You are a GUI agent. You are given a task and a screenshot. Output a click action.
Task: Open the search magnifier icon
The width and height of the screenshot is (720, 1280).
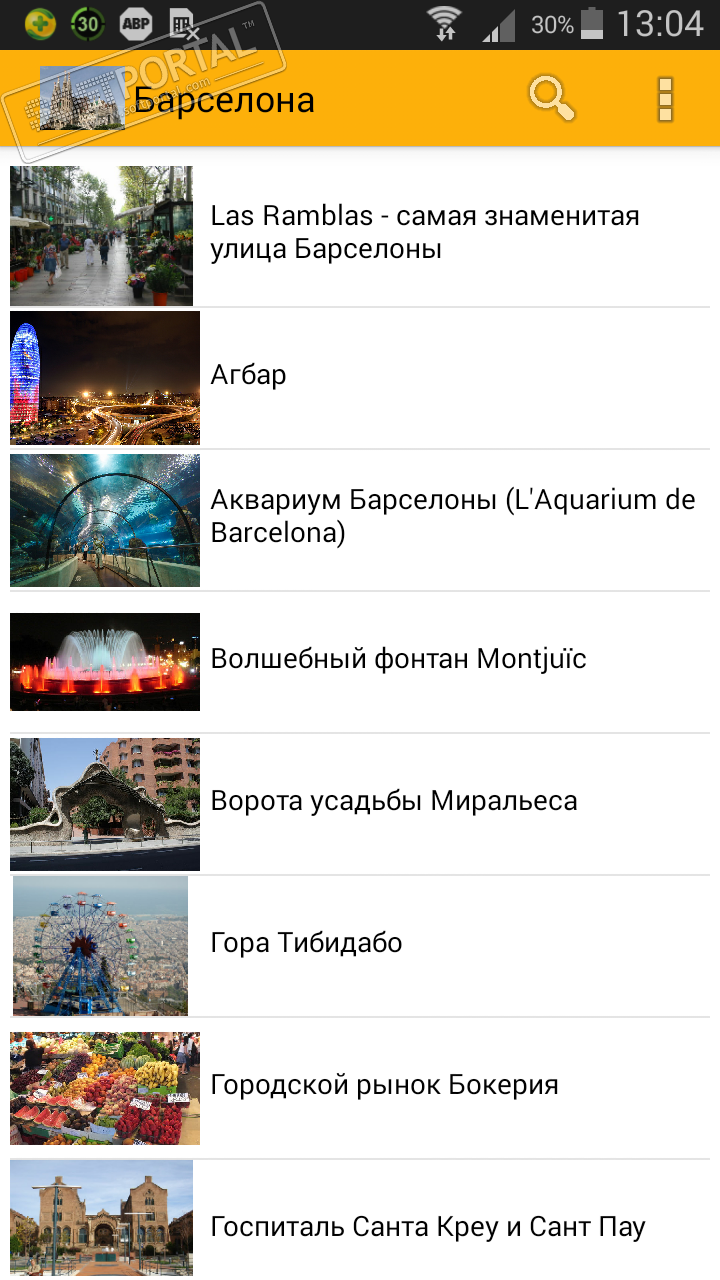pos(551,99)
